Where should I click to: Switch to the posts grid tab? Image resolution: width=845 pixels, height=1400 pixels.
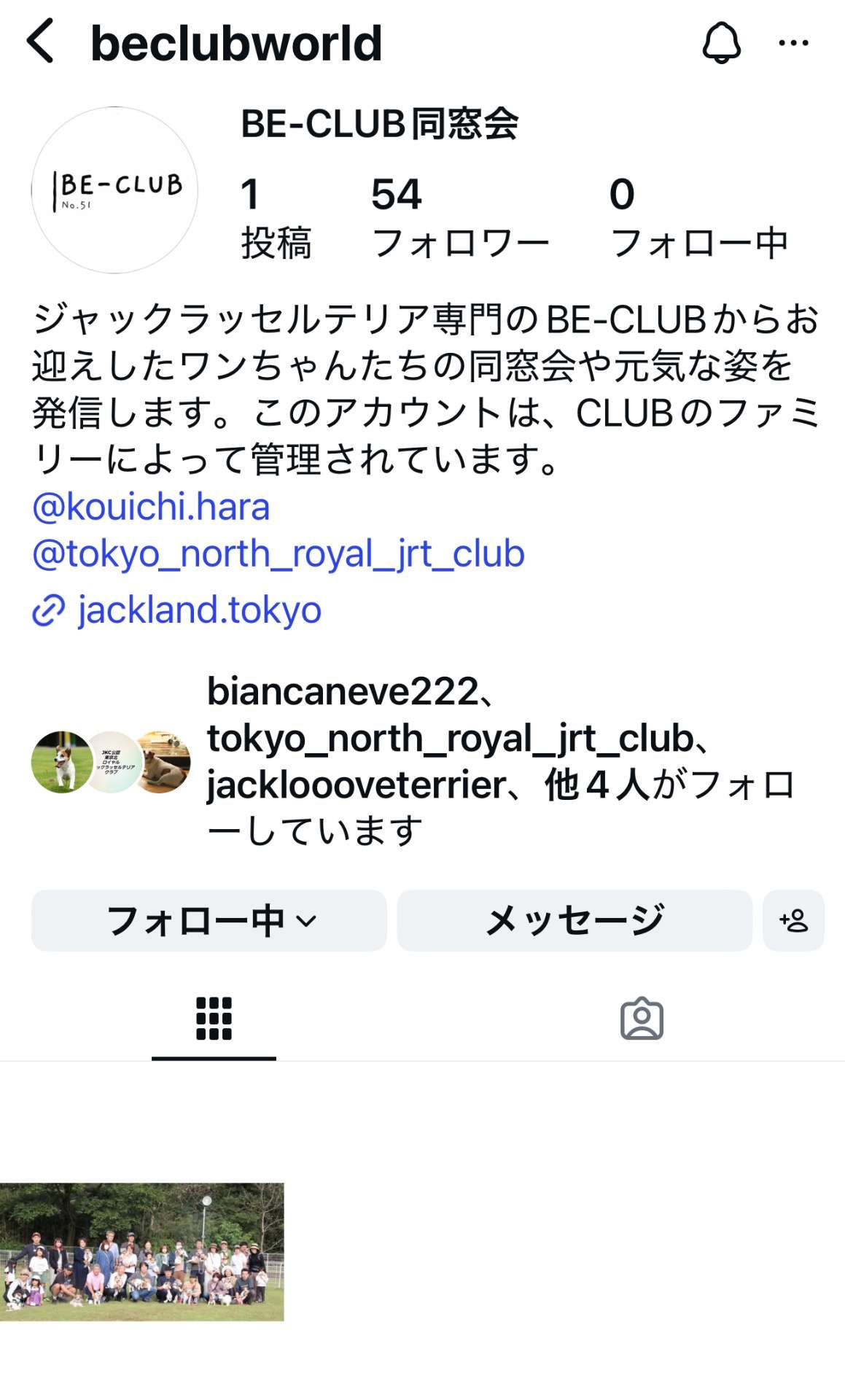click(x=214, y=1018)
